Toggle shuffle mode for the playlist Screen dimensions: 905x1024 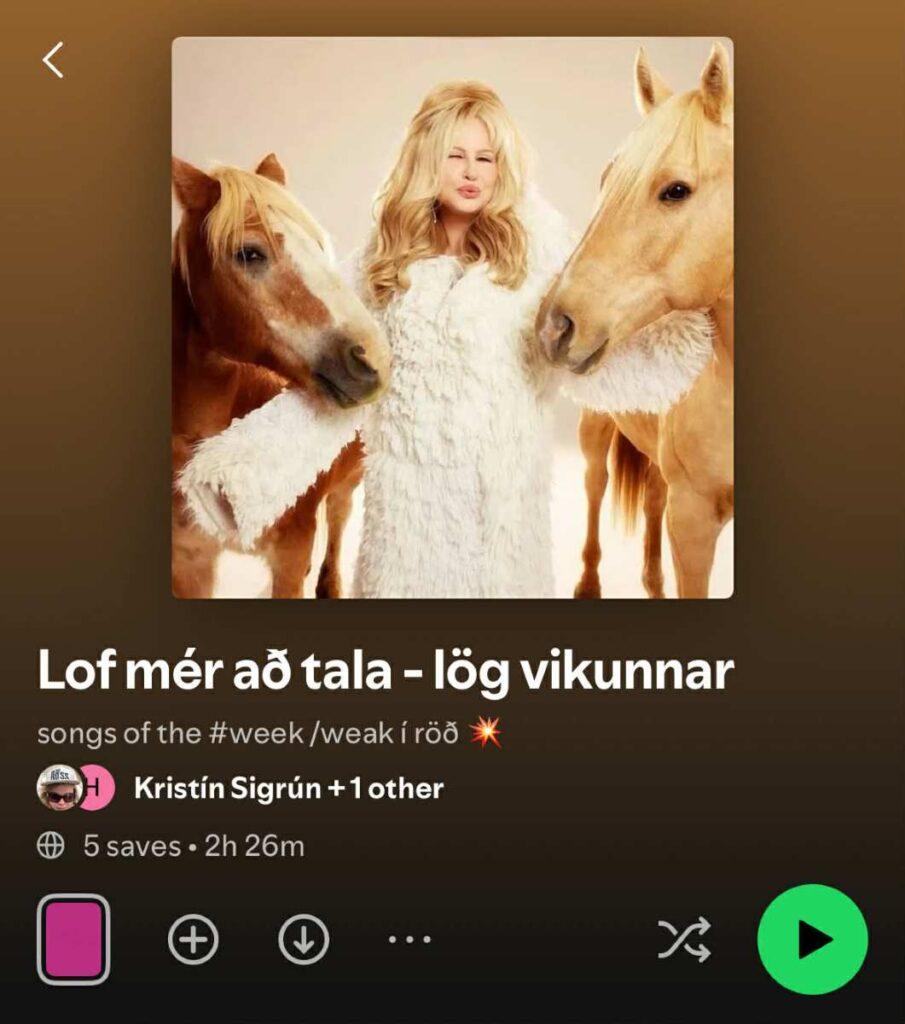click(684, 940)
